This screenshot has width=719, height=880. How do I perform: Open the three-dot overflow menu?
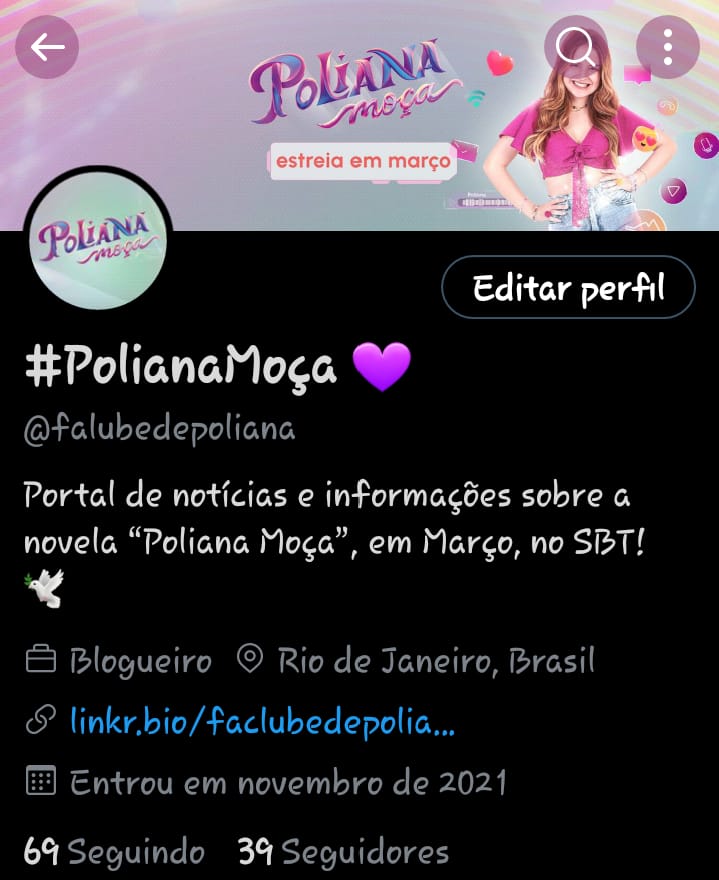[667, 47]
